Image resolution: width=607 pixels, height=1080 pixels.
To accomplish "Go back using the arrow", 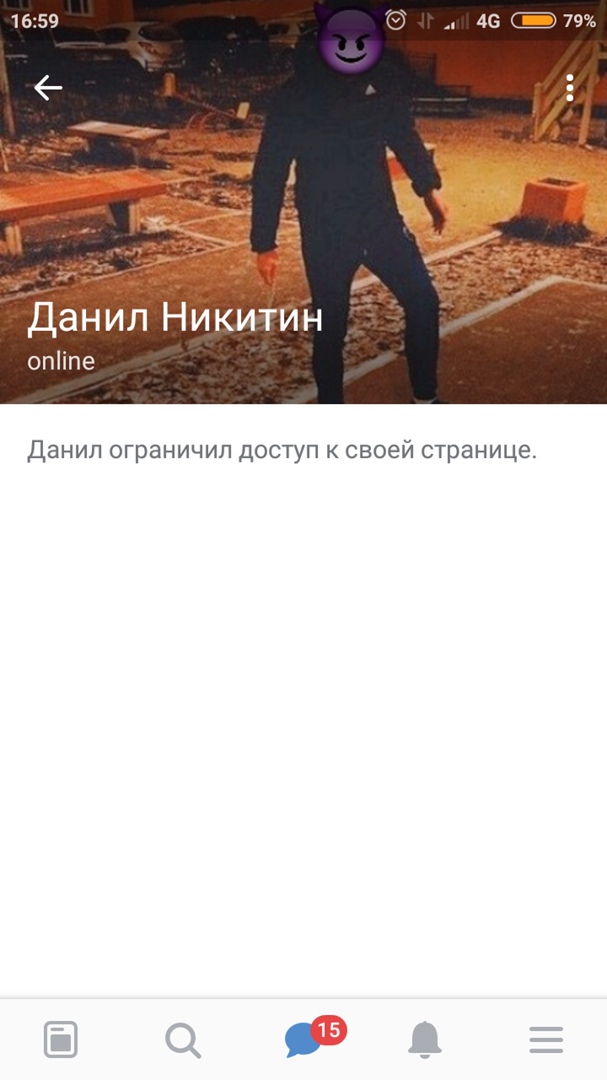I will click(x=48, y=88).
